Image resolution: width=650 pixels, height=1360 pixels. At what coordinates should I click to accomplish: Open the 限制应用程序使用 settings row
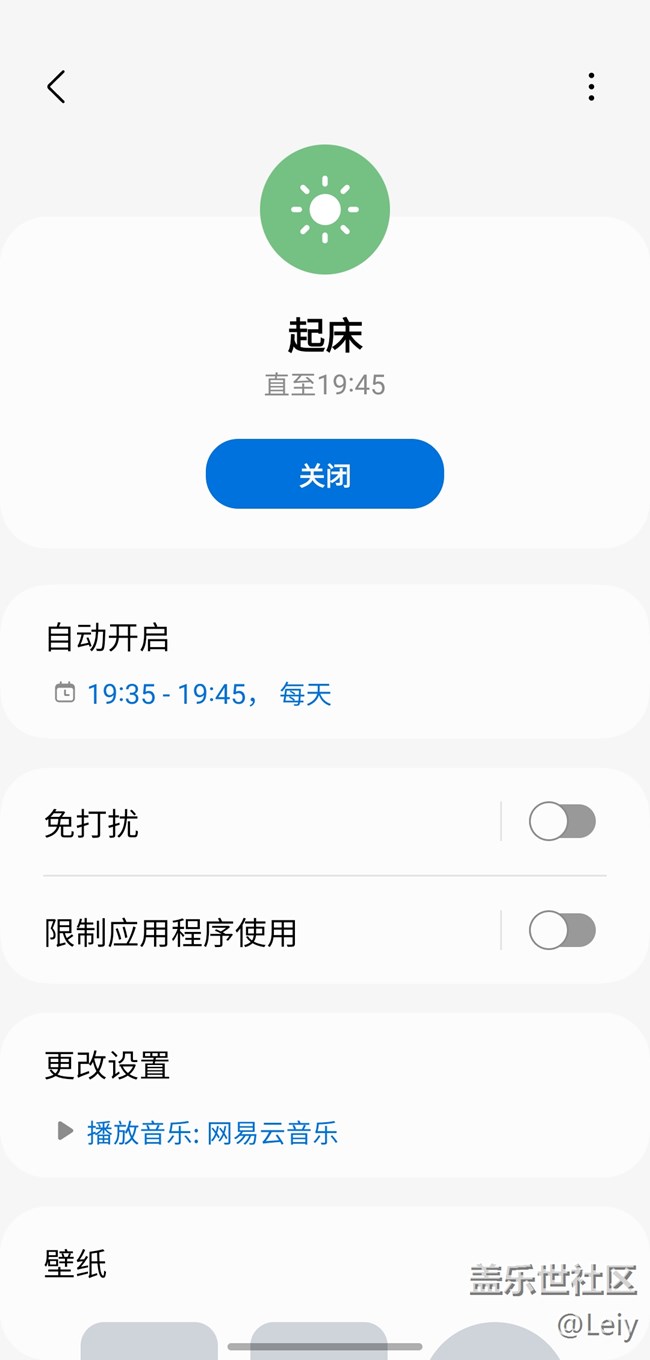click(x=250, y=933)
